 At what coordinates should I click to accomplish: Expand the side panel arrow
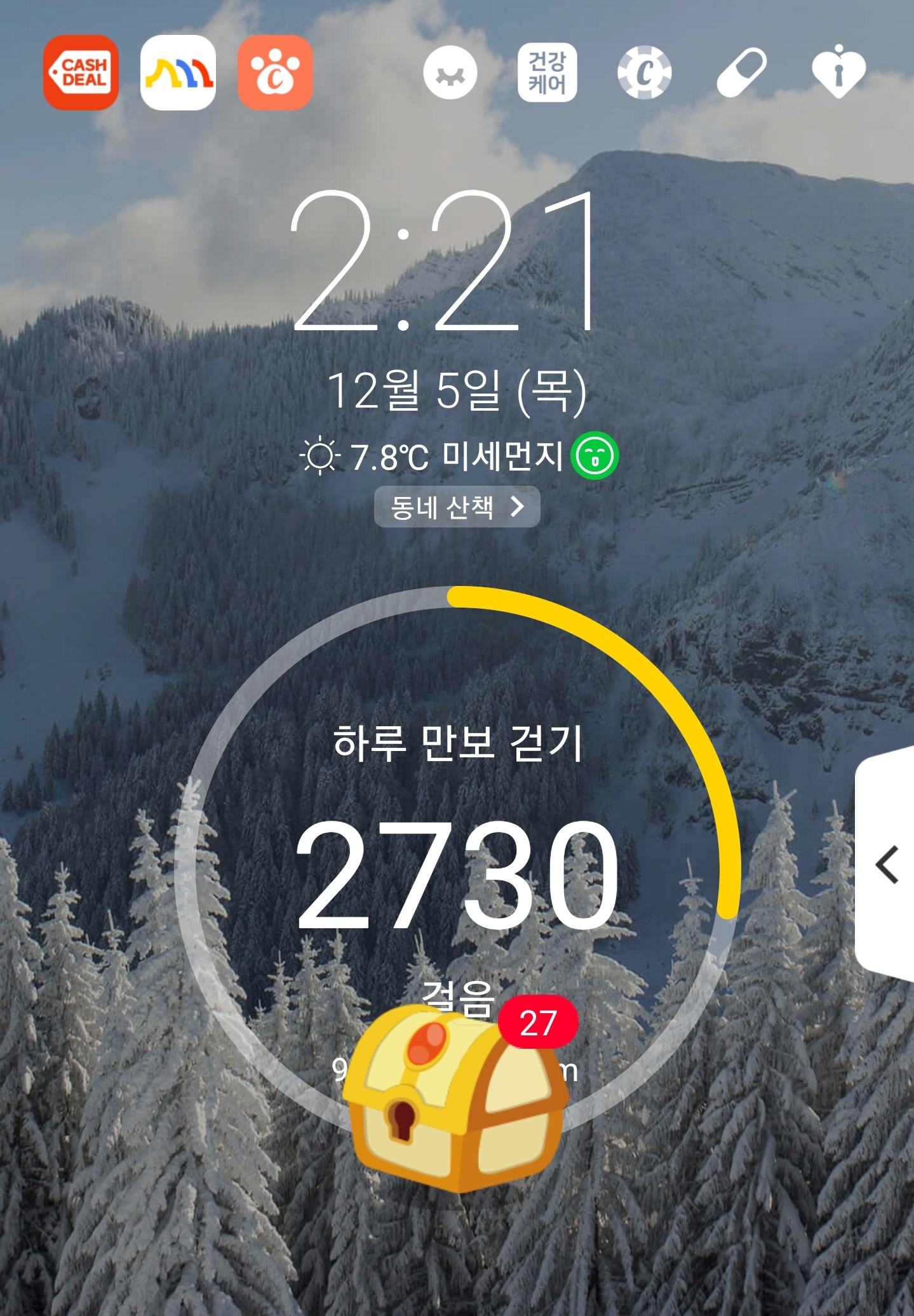point(887,865)
